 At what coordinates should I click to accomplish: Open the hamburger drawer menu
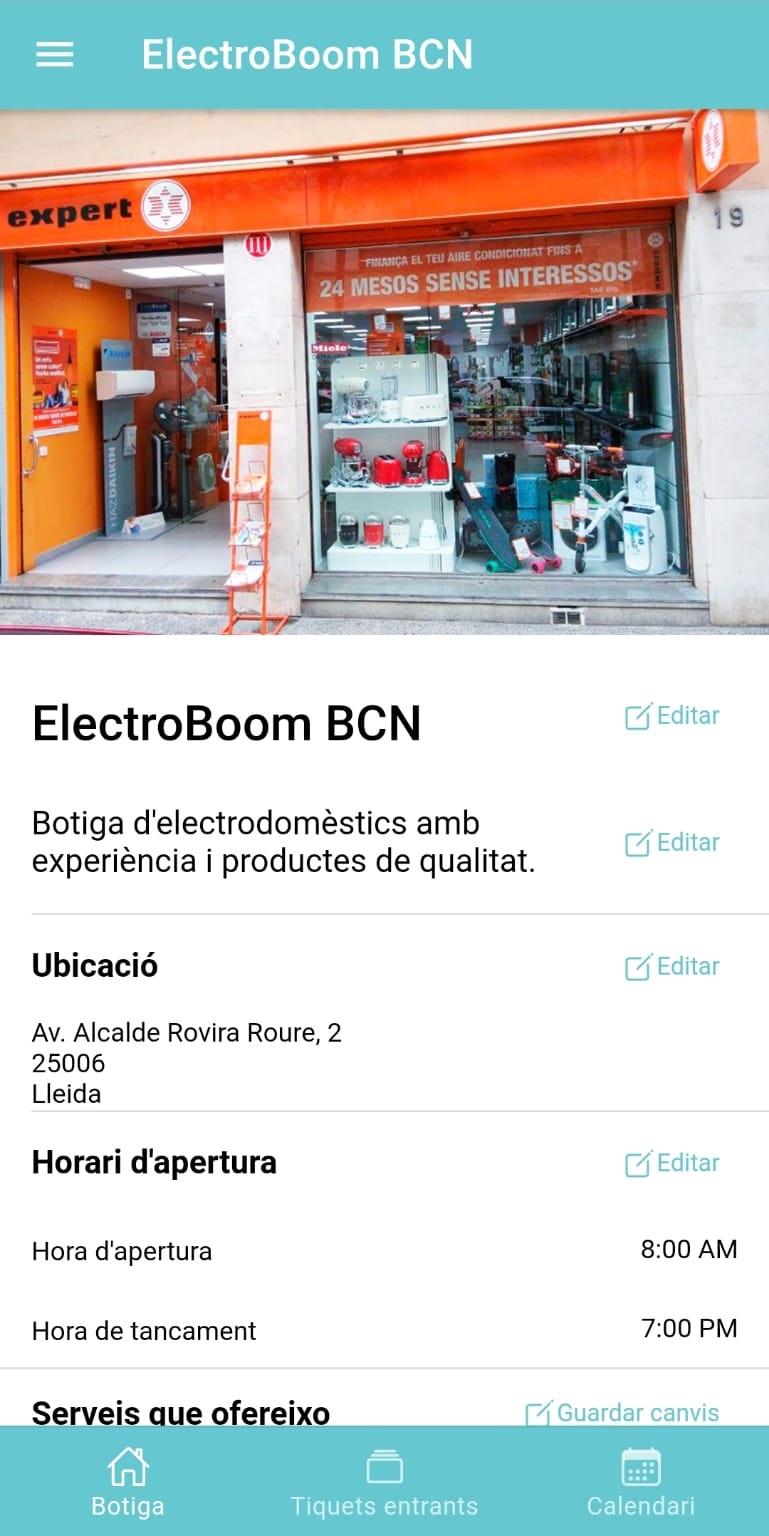(55, 54)
